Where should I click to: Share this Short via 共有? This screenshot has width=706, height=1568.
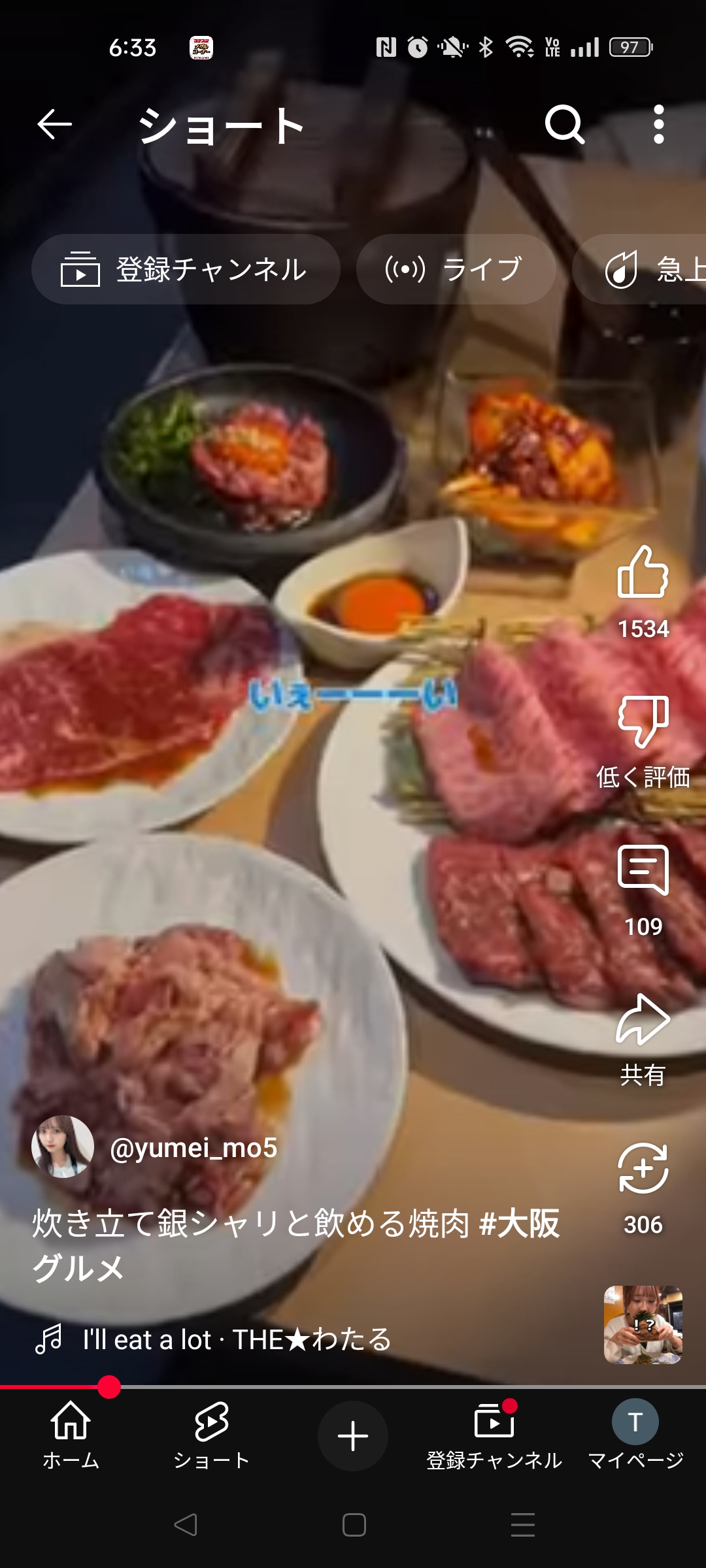click(643, 1021)
